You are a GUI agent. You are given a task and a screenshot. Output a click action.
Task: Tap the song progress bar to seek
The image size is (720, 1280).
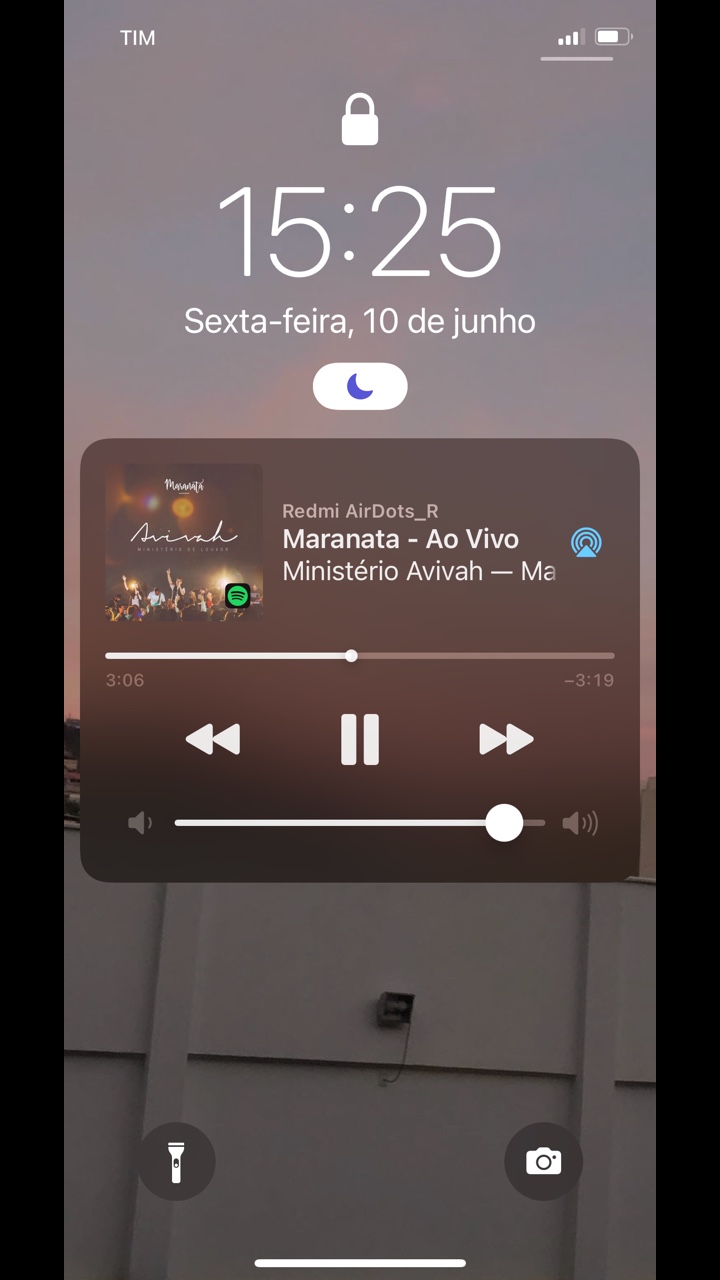360,656
